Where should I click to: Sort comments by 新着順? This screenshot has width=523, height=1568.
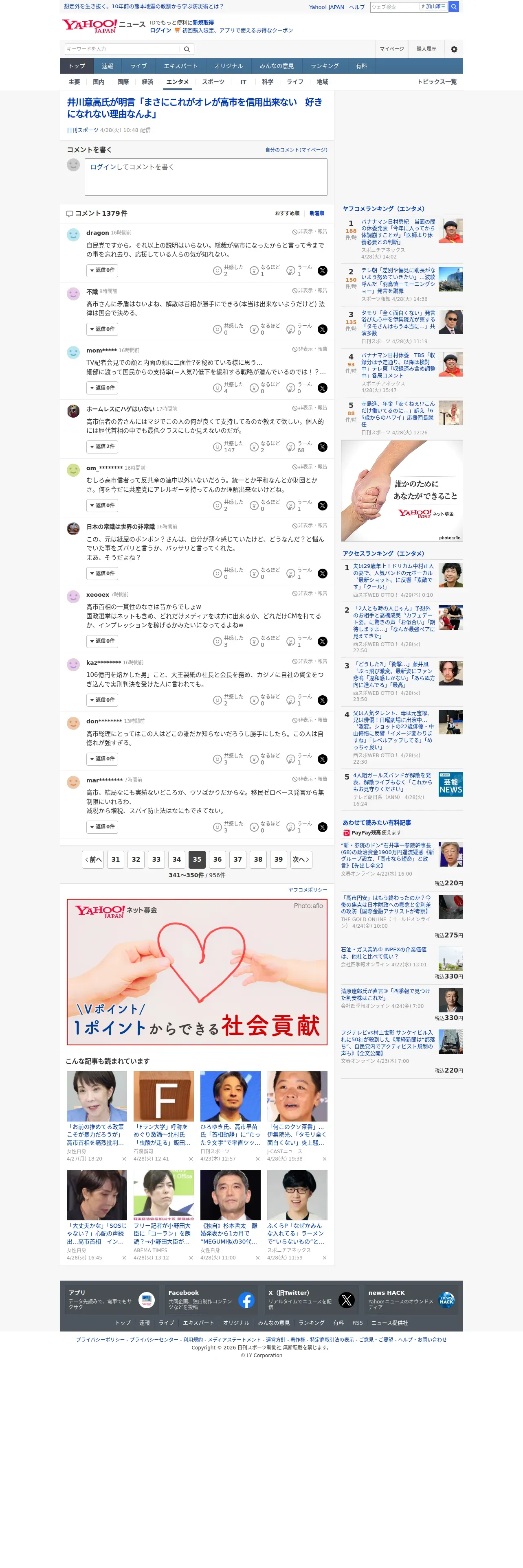316,214
